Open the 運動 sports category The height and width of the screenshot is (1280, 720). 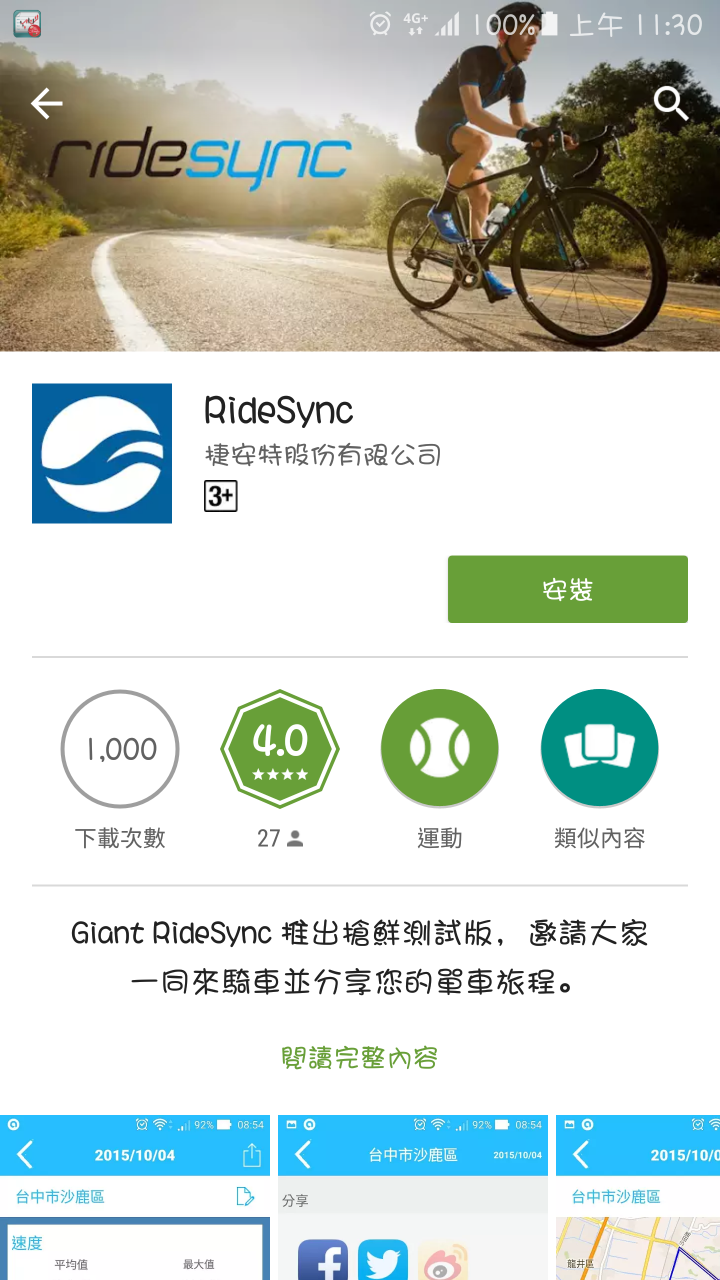click(439, 749)
